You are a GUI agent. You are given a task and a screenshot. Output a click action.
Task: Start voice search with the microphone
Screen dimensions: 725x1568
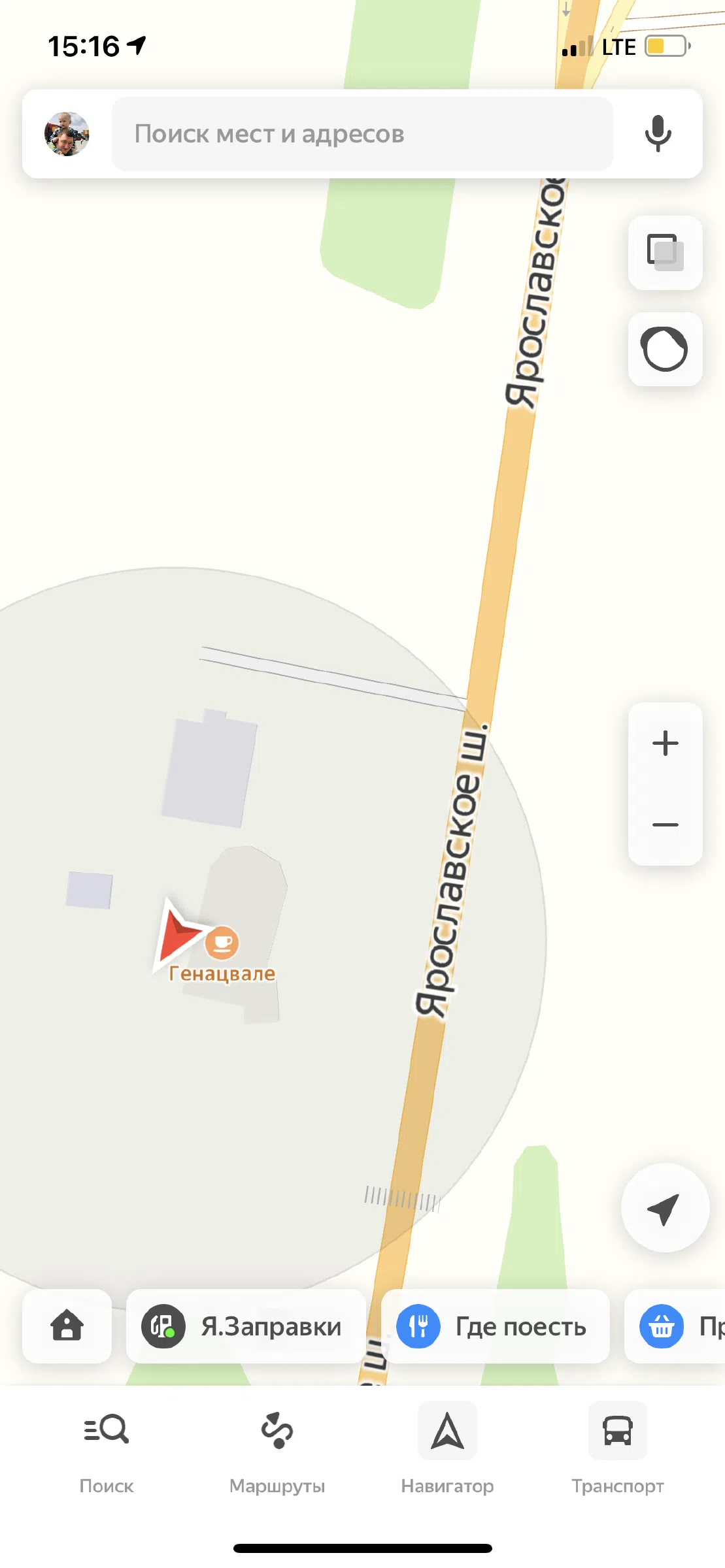658,134
